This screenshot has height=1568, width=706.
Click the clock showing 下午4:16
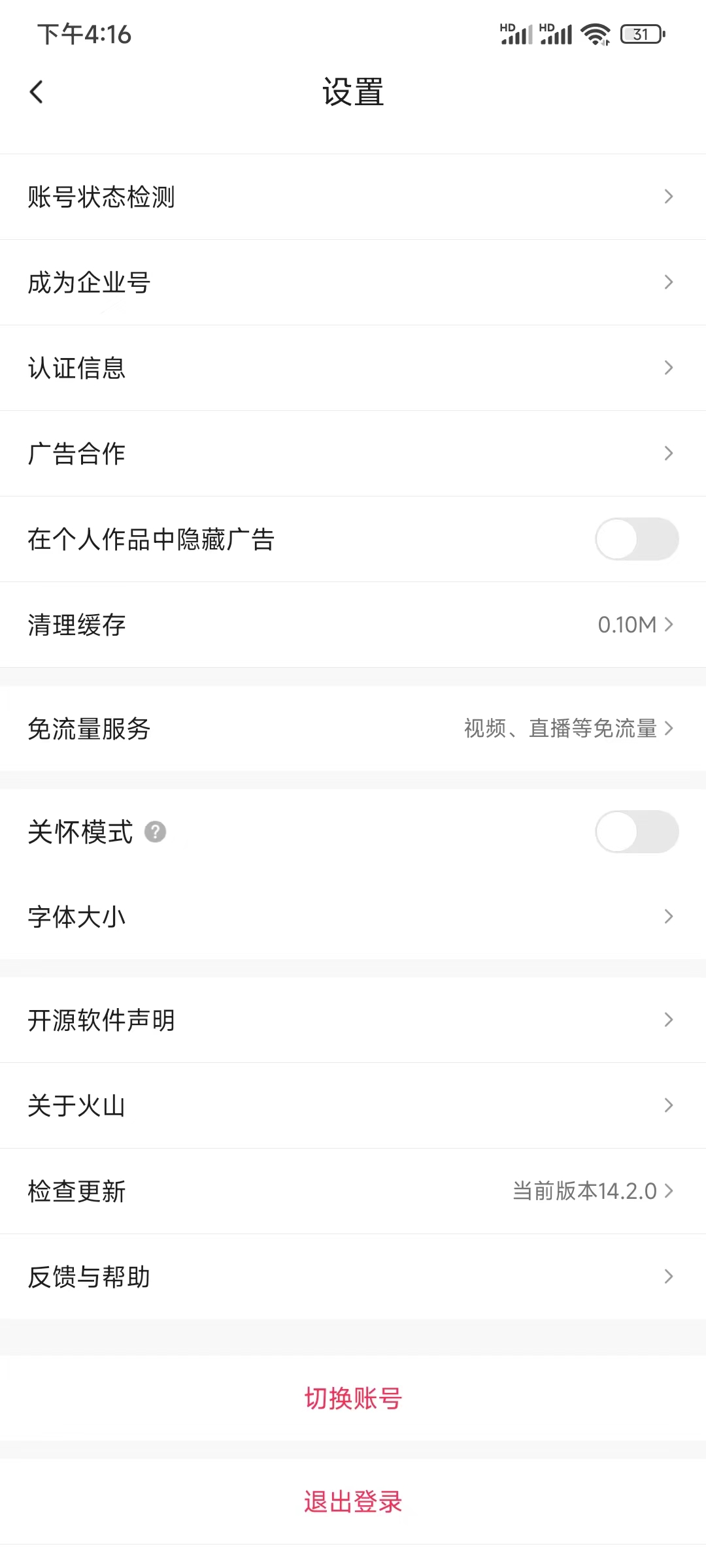coord(82,34)
